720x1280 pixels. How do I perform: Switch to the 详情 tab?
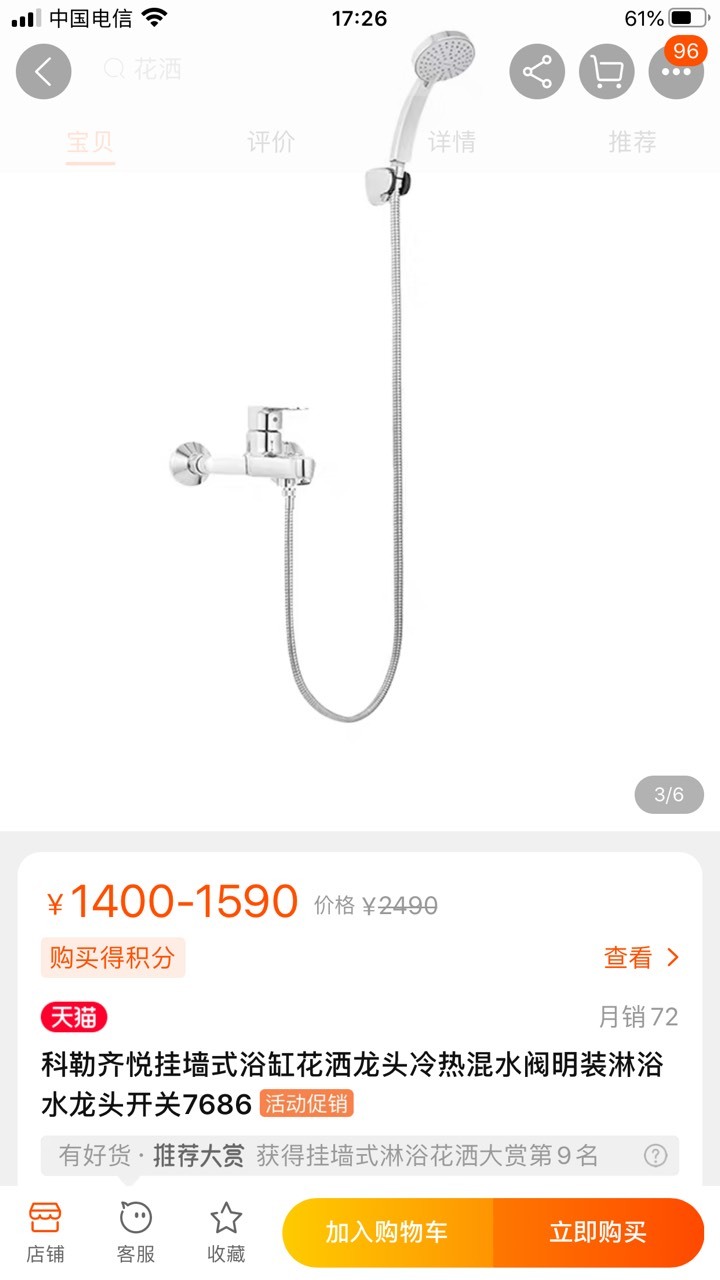click(x=452, y=142)
